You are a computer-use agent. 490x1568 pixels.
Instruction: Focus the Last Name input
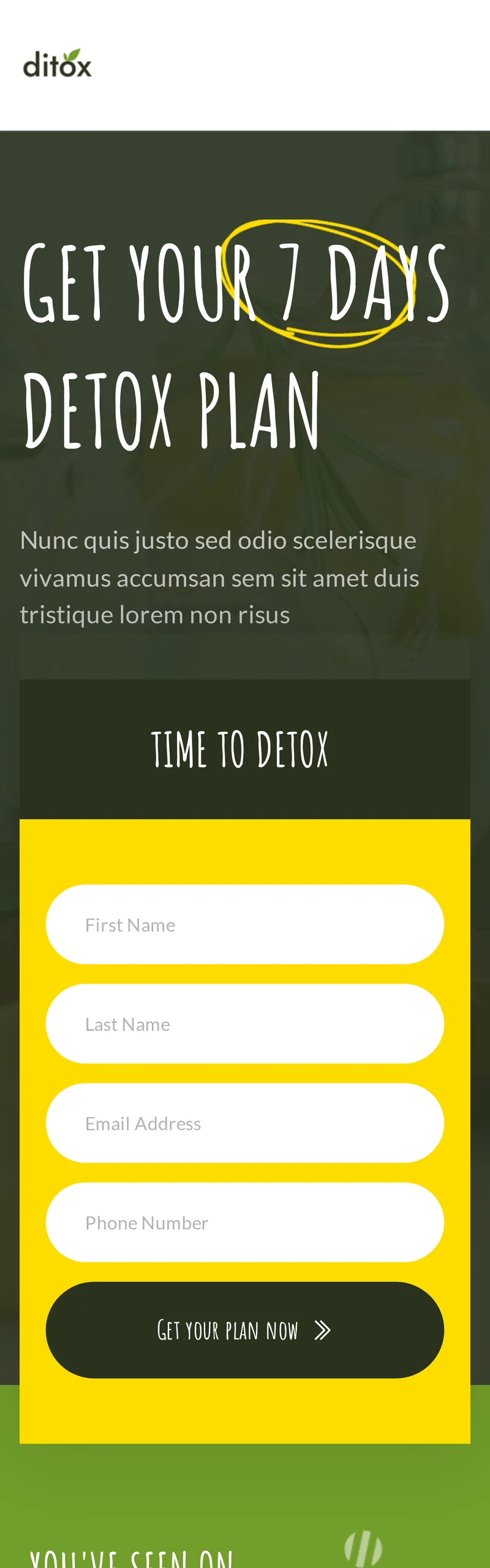click(244, 1023)
